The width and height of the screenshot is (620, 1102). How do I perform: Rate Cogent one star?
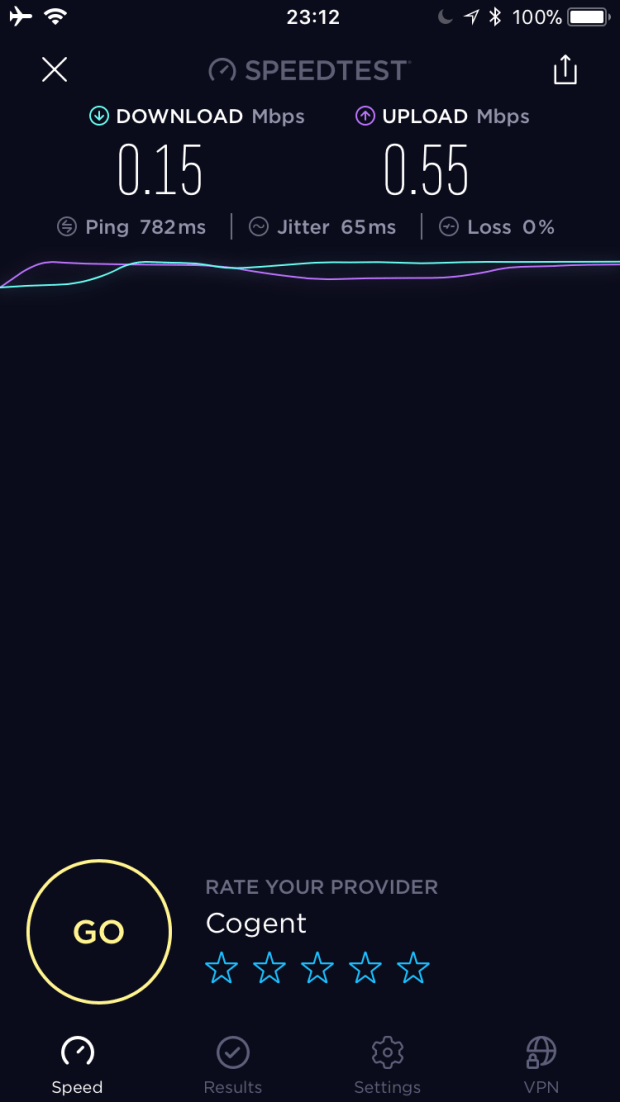(221, 968)
